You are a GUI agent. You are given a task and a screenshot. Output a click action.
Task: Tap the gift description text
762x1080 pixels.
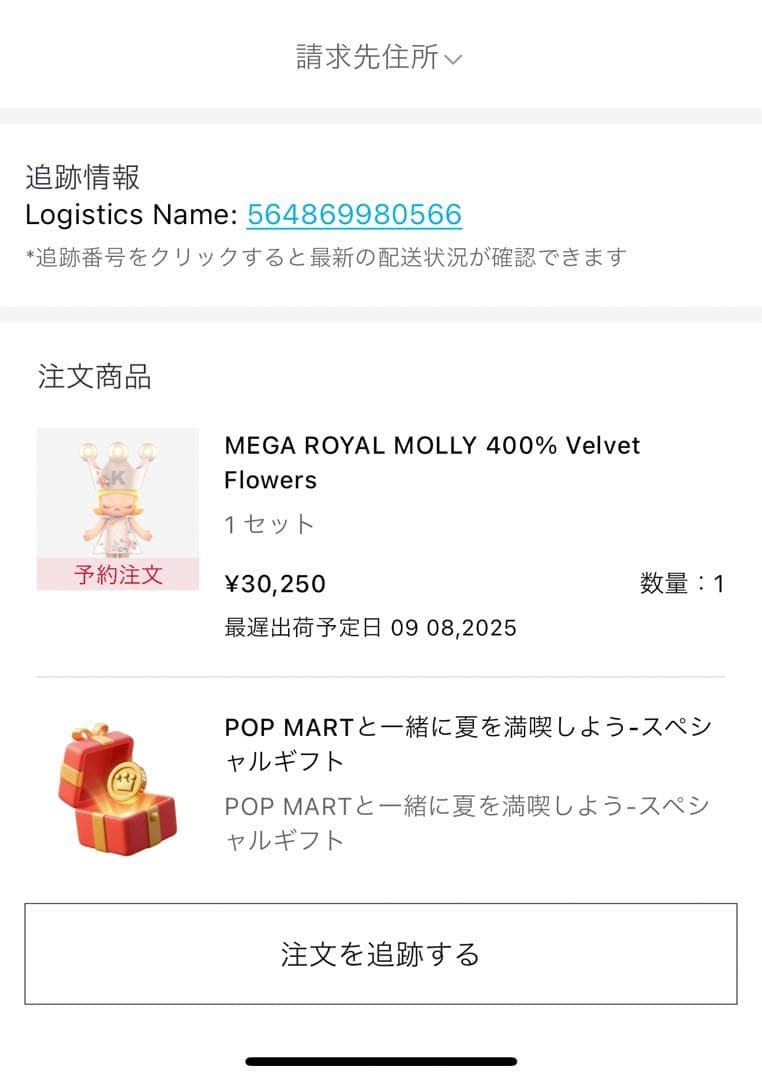(466, 821)
